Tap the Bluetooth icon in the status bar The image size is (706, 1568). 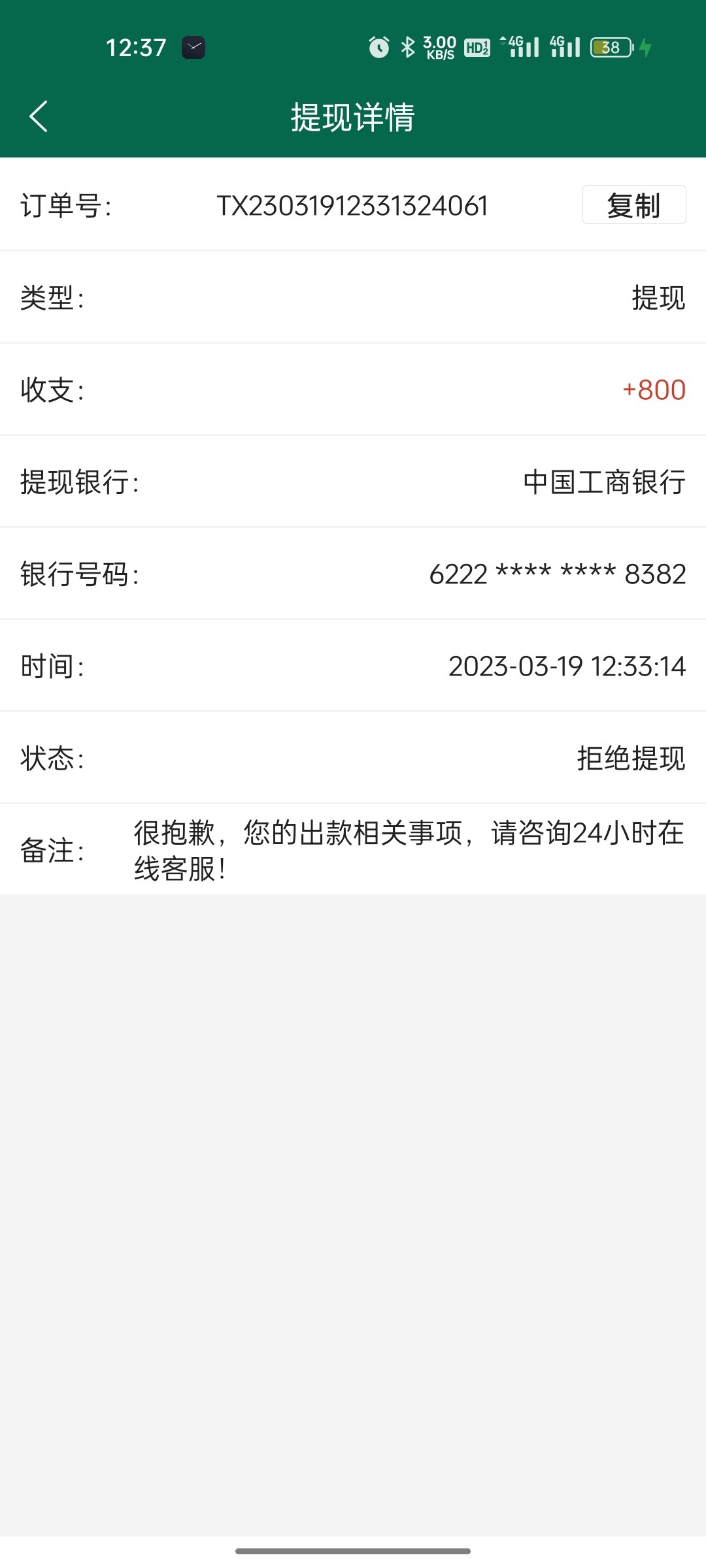pos(408,47)
